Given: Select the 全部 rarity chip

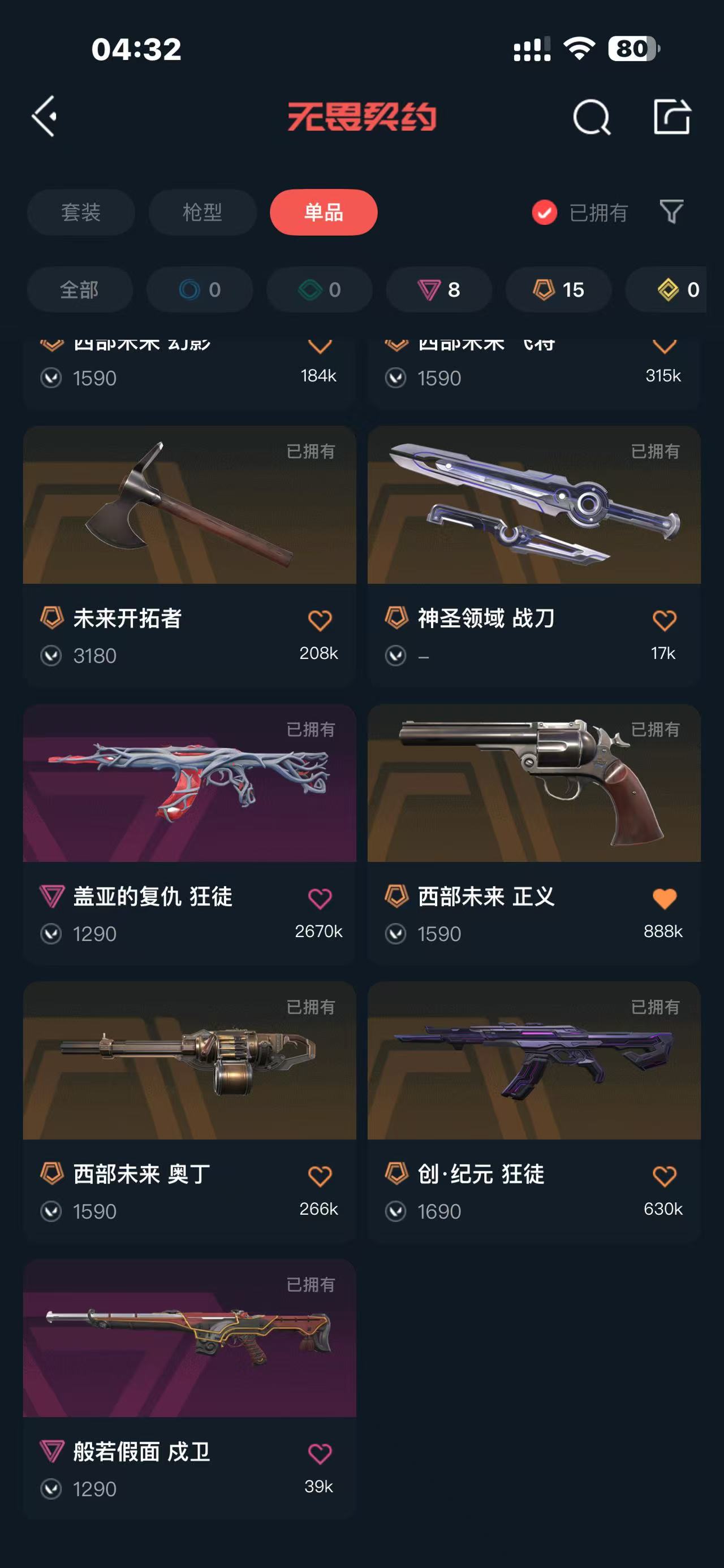Looking at the screenshot, I should point(79,290).
